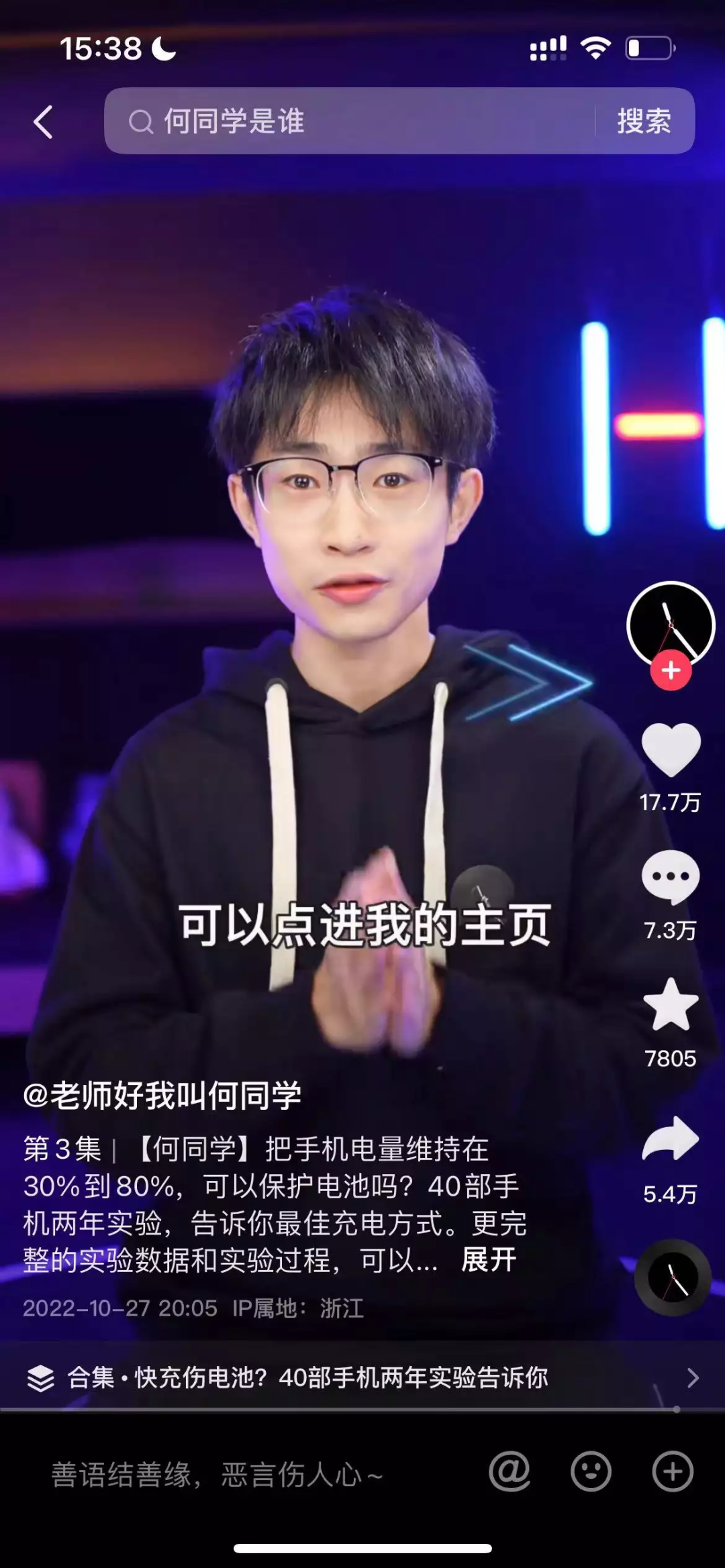Viewport: 725px width, 1568px height.
Task: Add video to favorites with the star
Action: click(x=671, y=1004)
